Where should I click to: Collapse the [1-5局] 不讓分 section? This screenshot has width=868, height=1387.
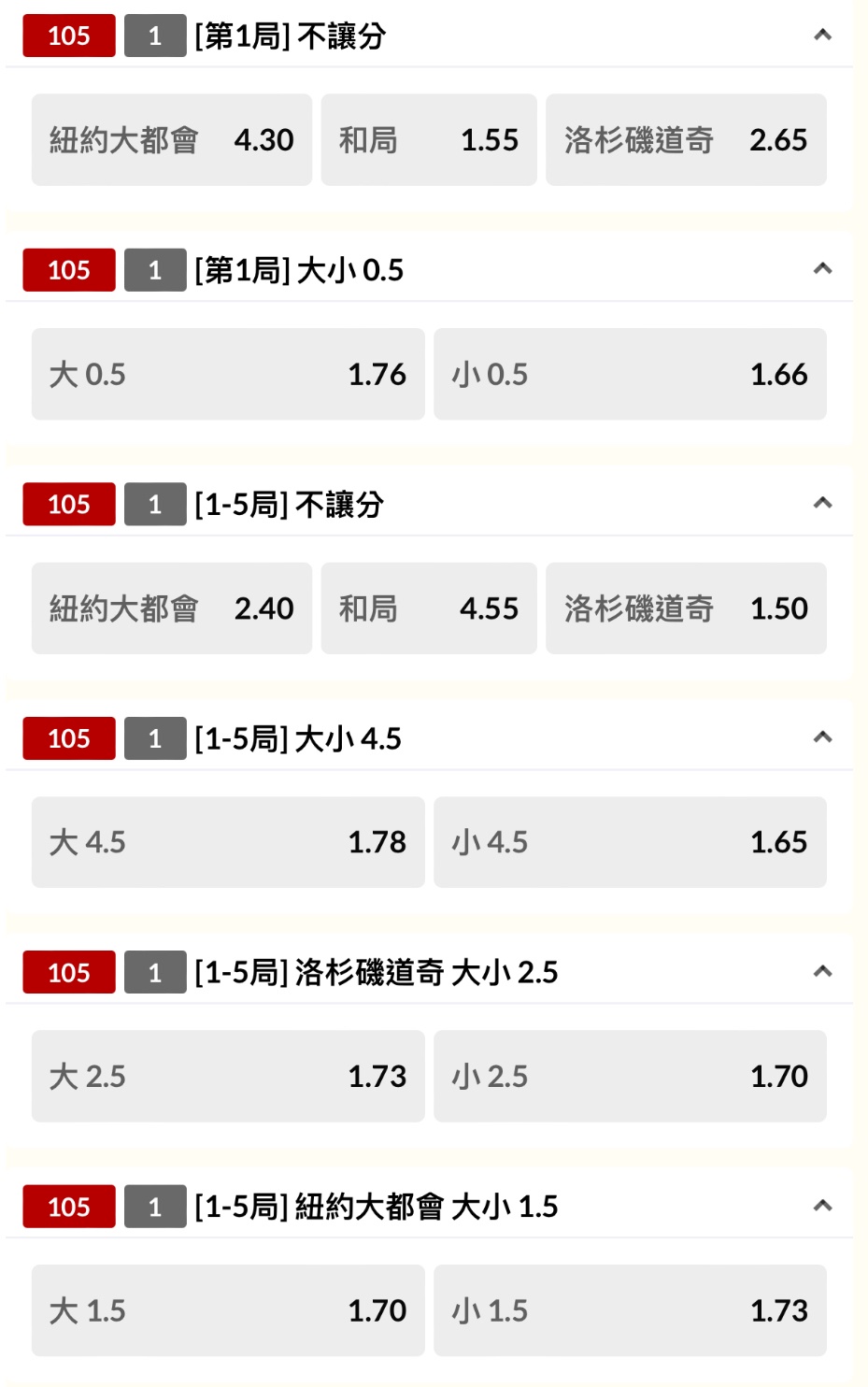coord(822,504)
